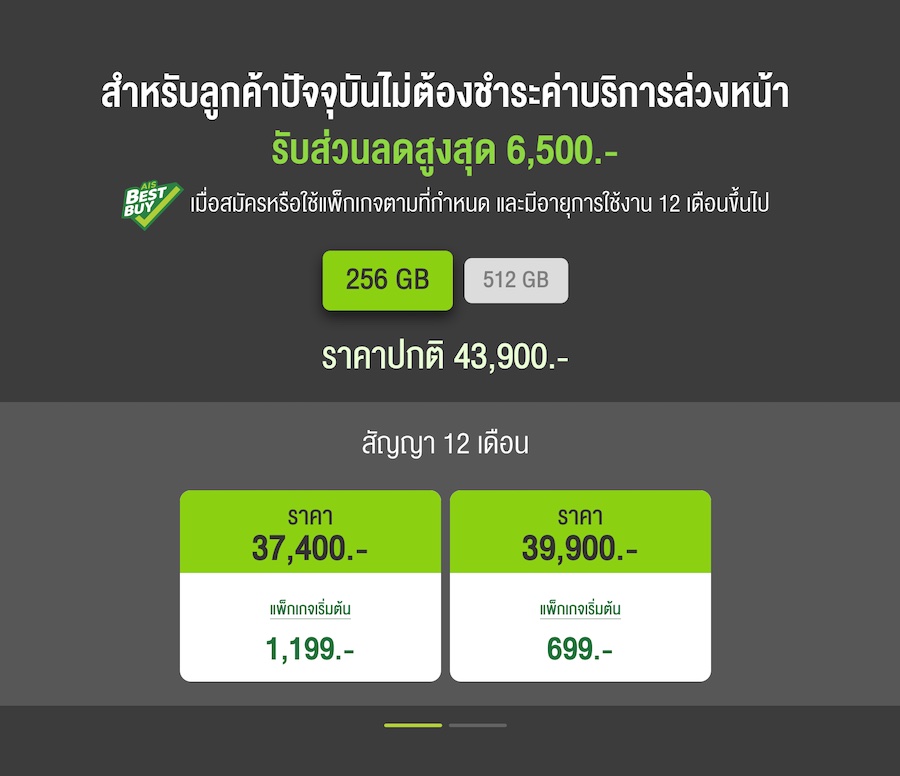Screen dimensions: 900x776
Task: Go to the second page indicator
Action: point(478,725)
